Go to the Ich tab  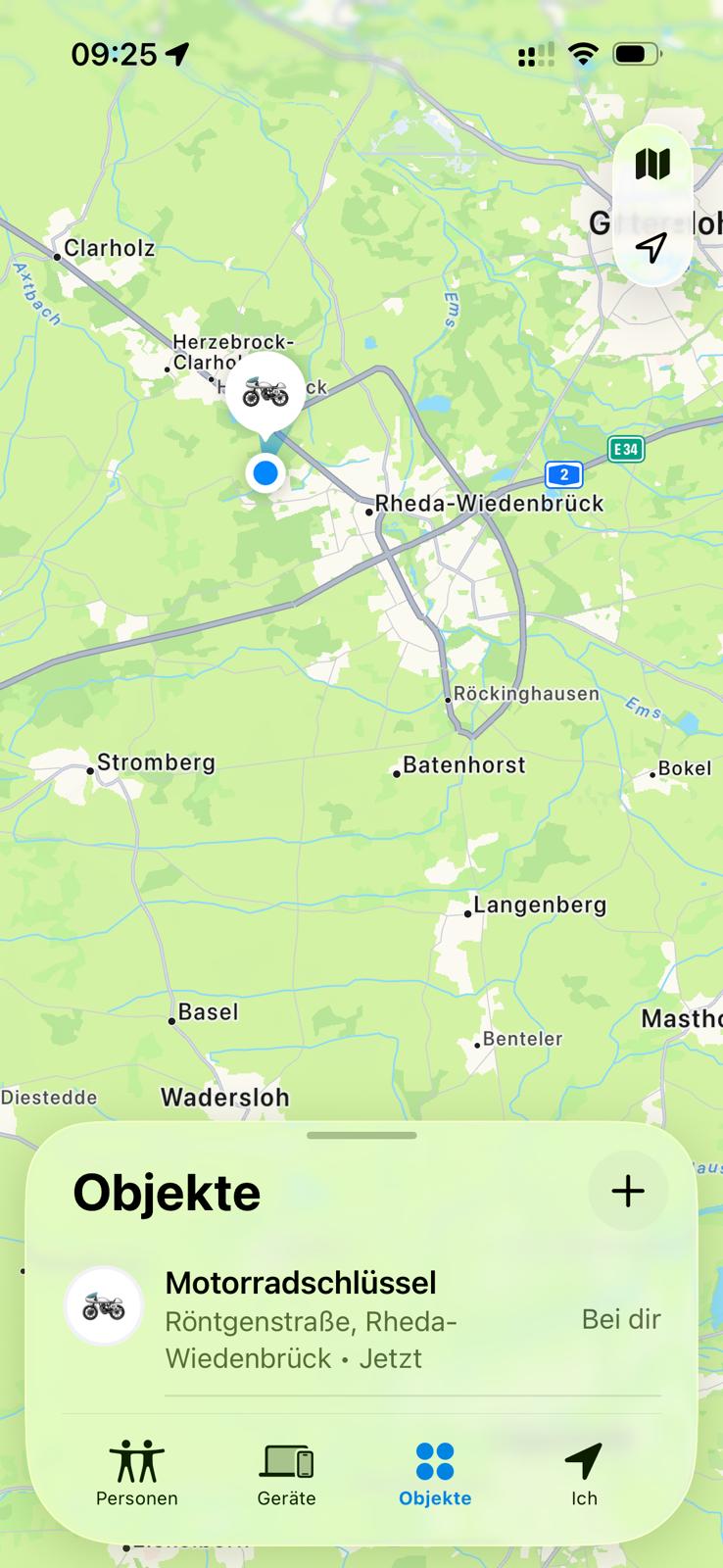point(584,1473)
